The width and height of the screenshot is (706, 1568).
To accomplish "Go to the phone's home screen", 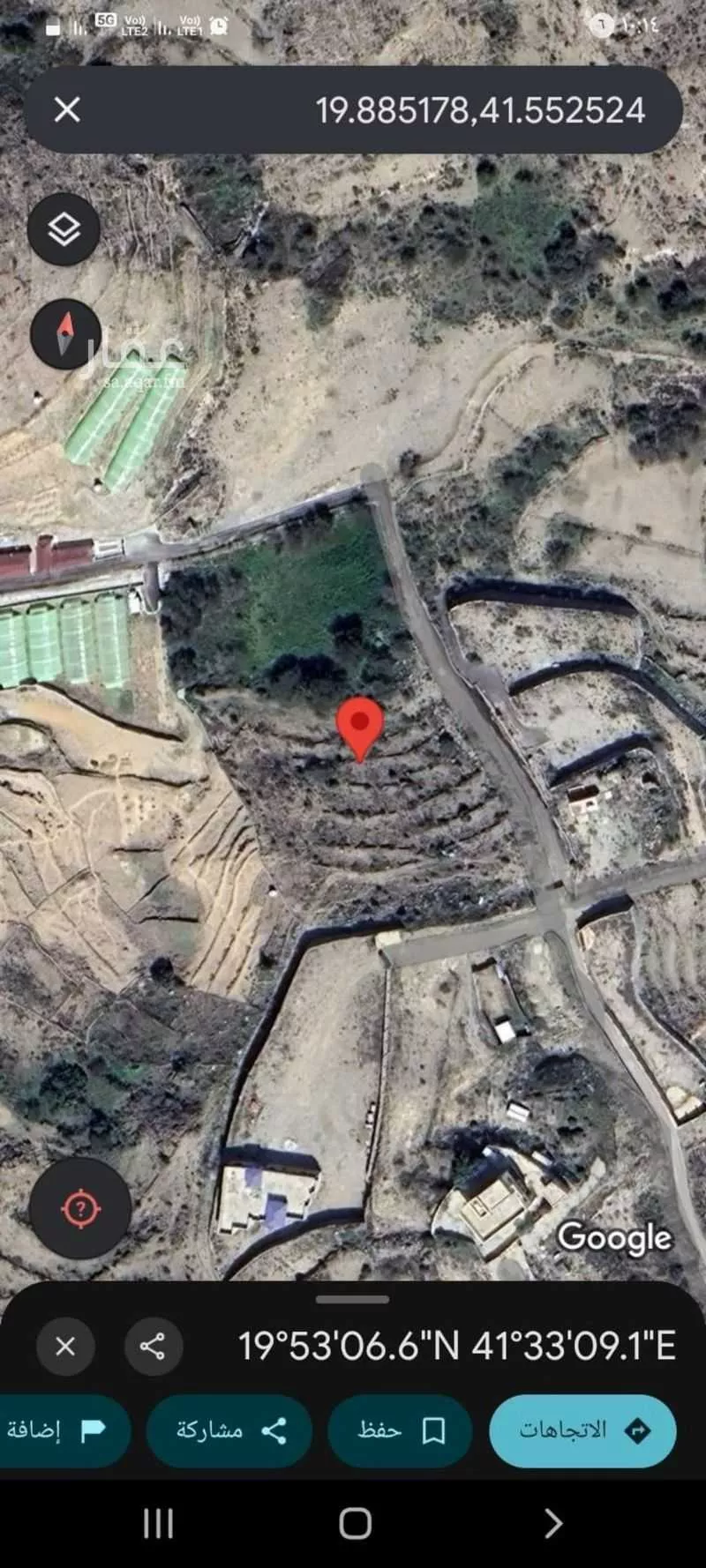I will point(355,1523).
